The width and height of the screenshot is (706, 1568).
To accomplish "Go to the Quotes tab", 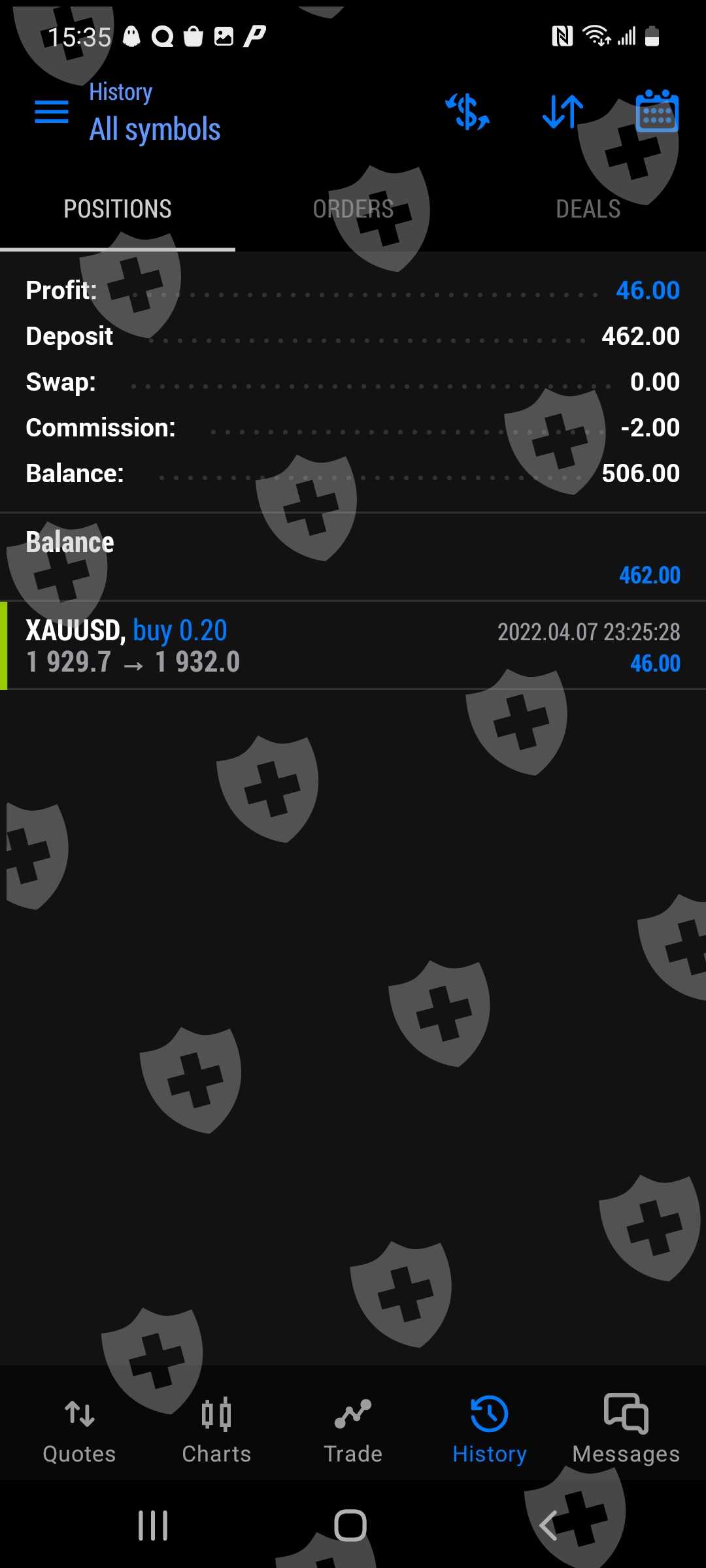I will (79, 1429).
